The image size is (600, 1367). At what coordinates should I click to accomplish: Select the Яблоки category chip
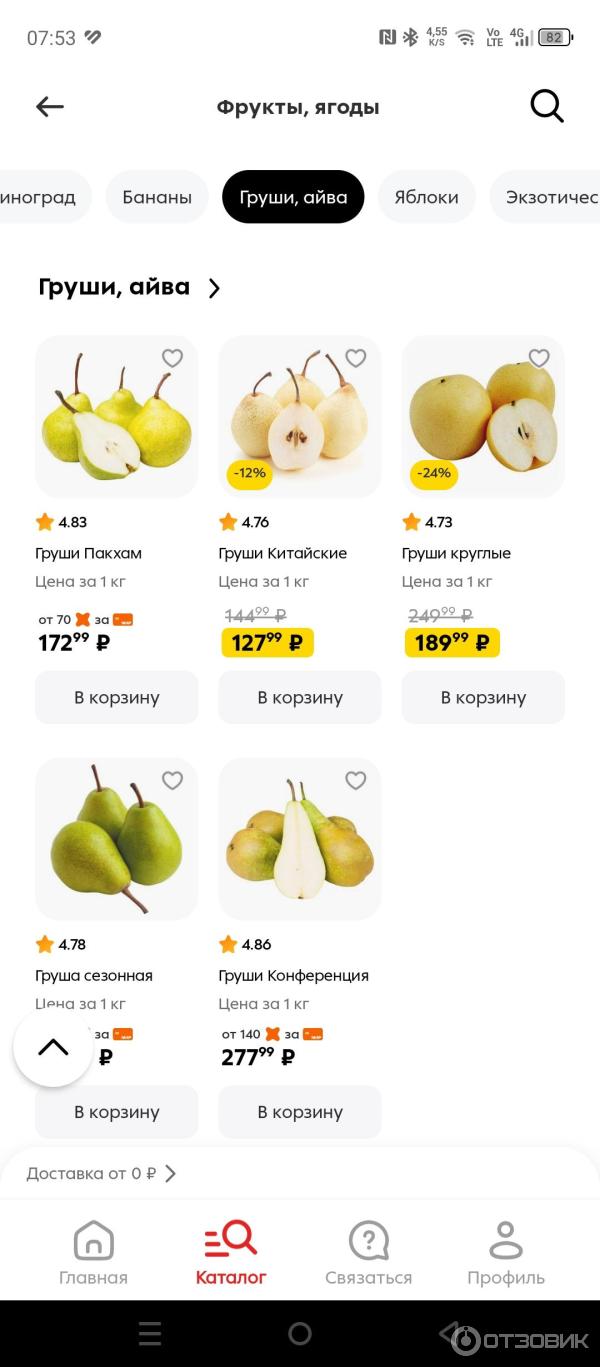[x=426, y=197]
